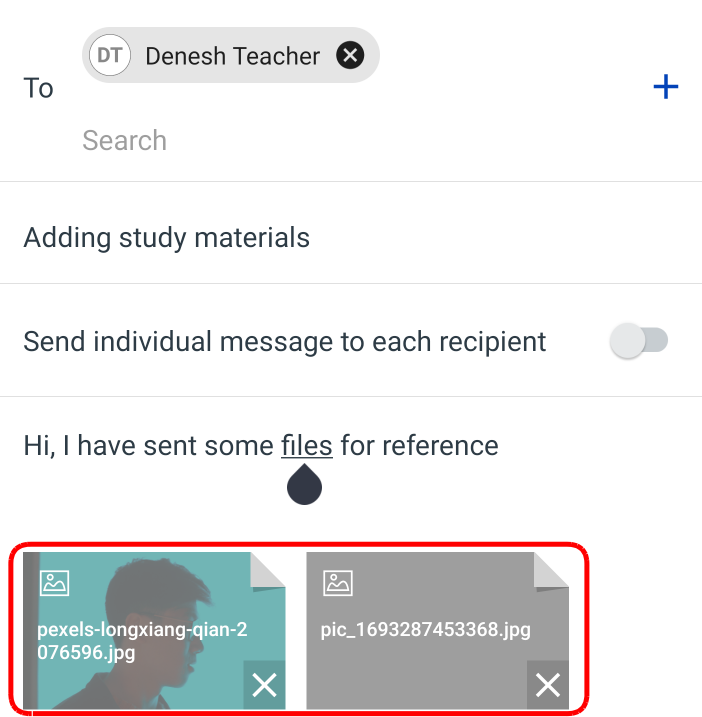Remove Denesh Teacher from recipients
Viewport: 702px width, 717px height.
349,56
